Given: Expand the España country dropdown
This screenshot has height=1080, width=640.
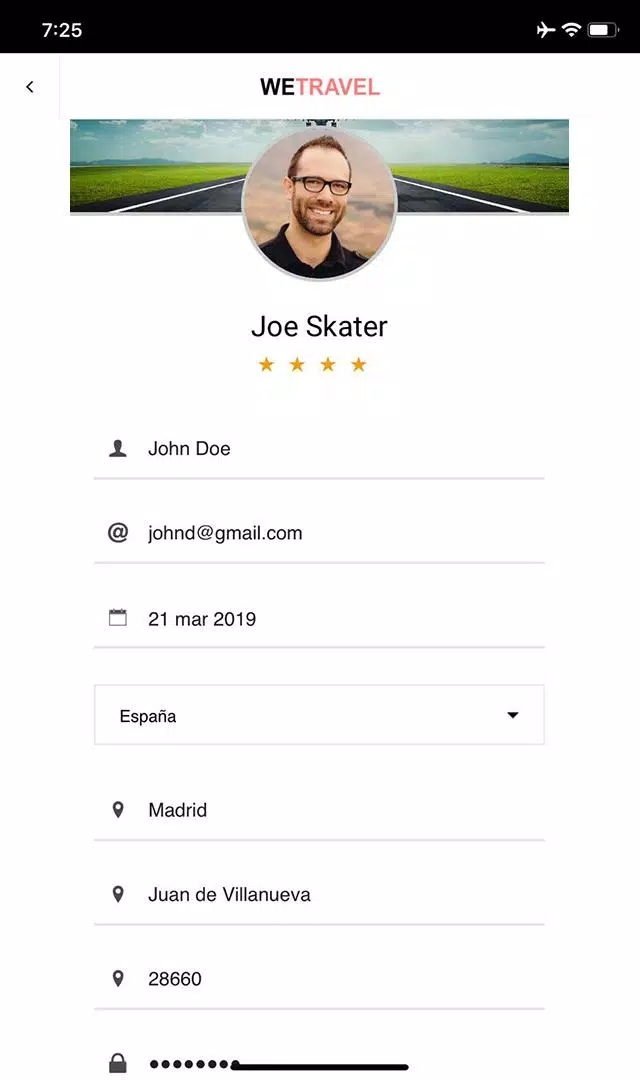Looking at the screenshot, I should pyautogui.click(x=319, y=715).
